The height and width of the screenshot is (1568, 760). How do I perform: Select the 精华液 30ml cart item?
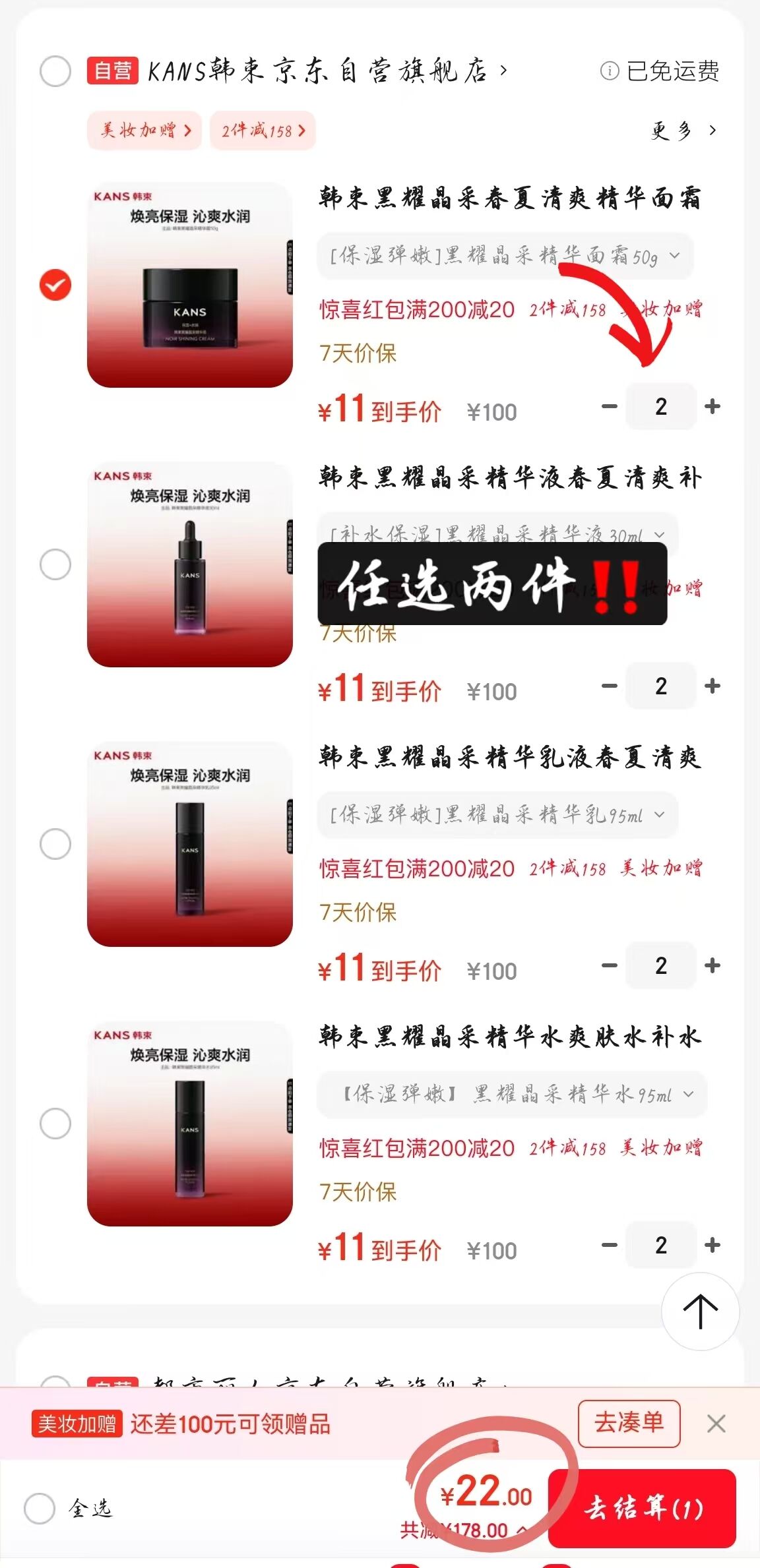tap(55, 564)
